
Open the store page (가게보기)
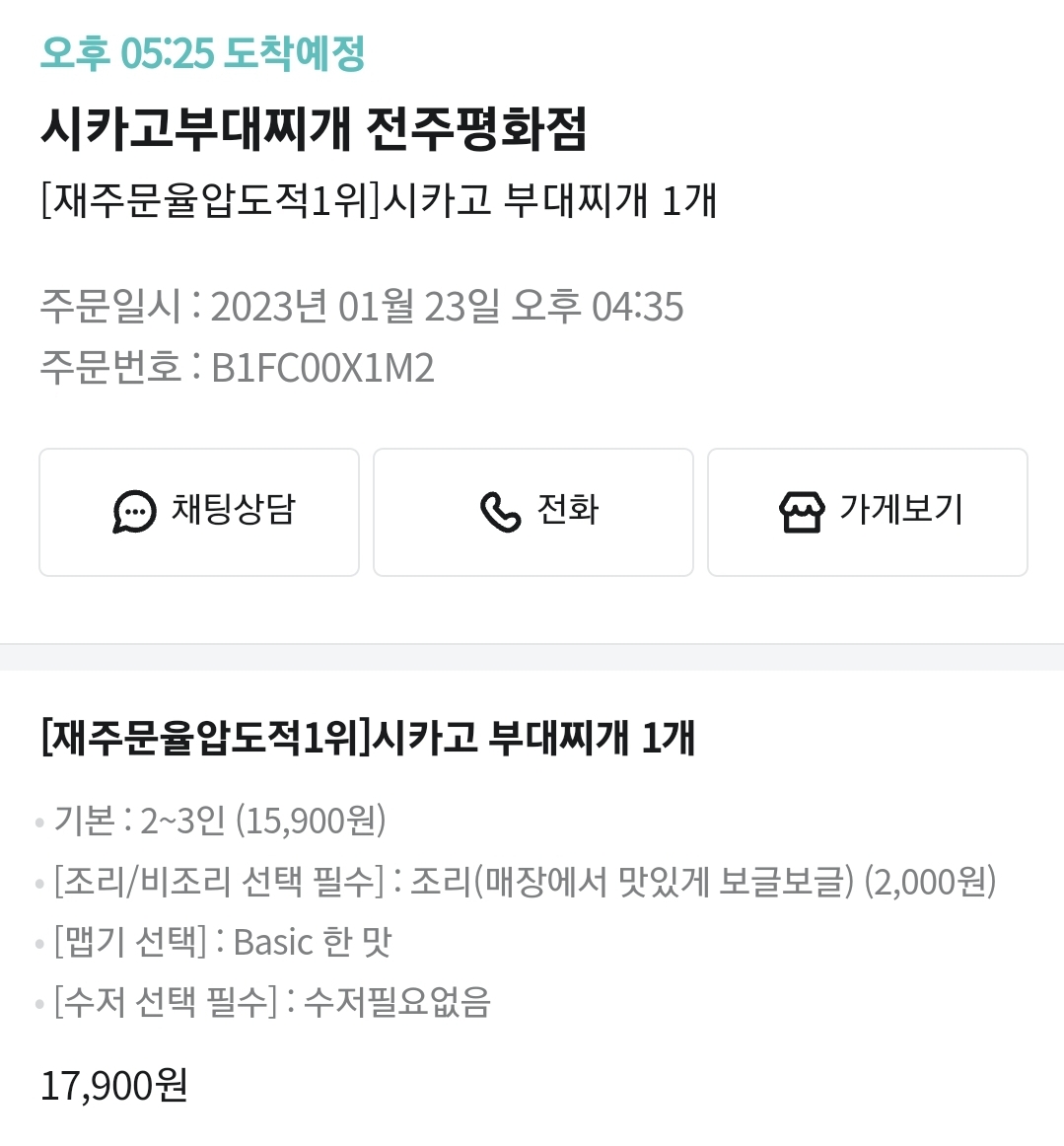(x=868, y=512)
